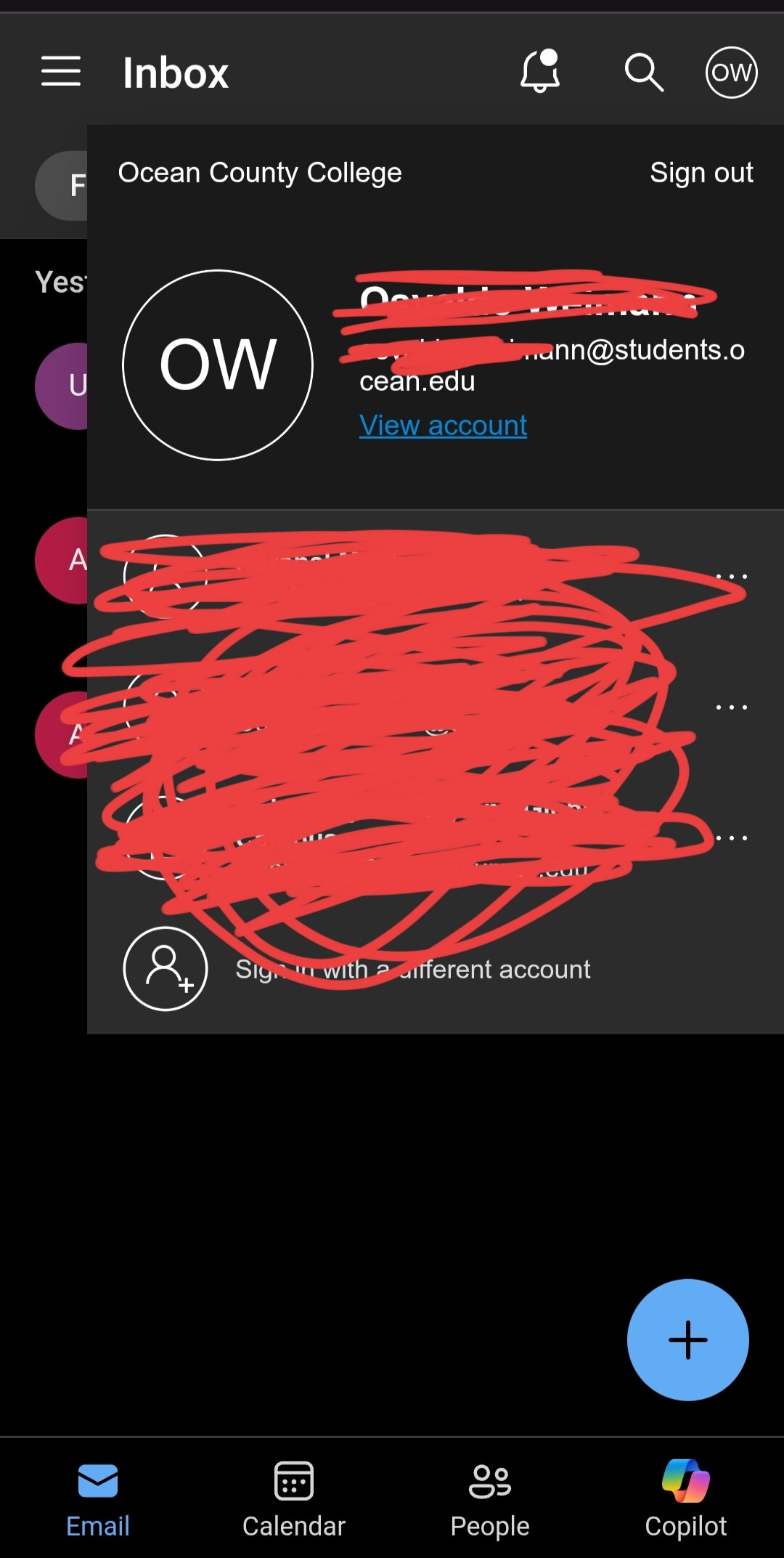Sign in with a different account
The height and width of the screenshot is (1558, 784).
(x=412, y=969)
